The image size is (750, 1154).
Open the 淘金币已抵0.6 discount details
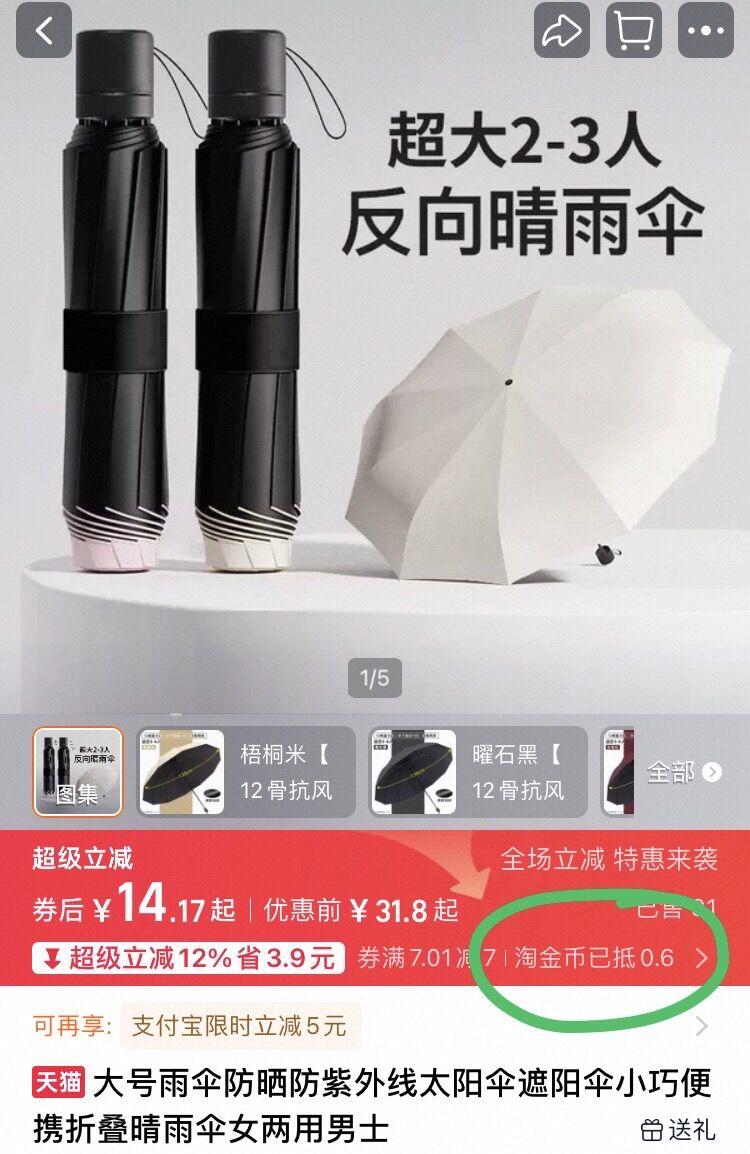click(610, 958)
